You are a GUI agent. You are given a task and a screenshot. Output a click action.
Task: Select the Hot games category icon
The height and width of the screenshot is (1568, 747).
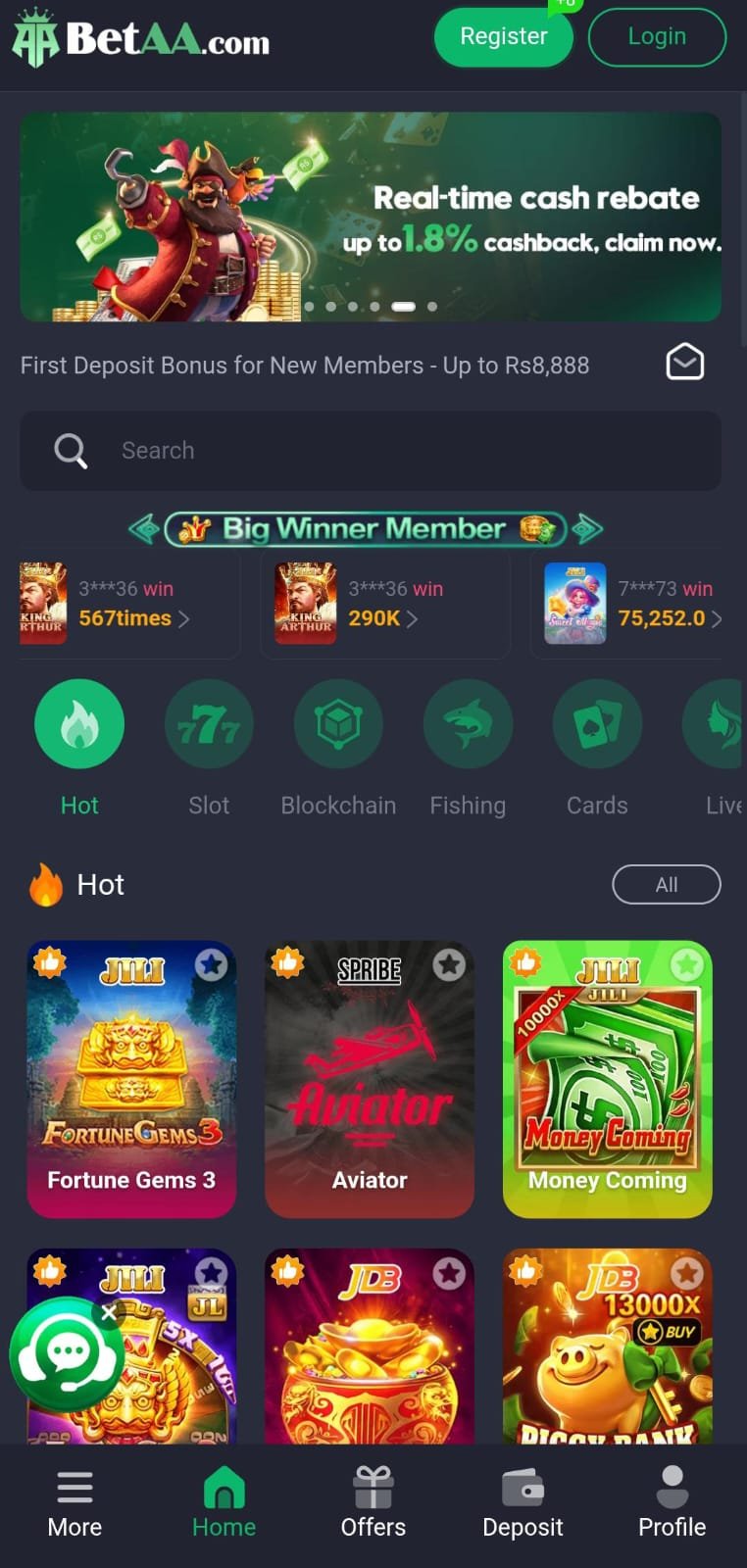pos(79,724)
